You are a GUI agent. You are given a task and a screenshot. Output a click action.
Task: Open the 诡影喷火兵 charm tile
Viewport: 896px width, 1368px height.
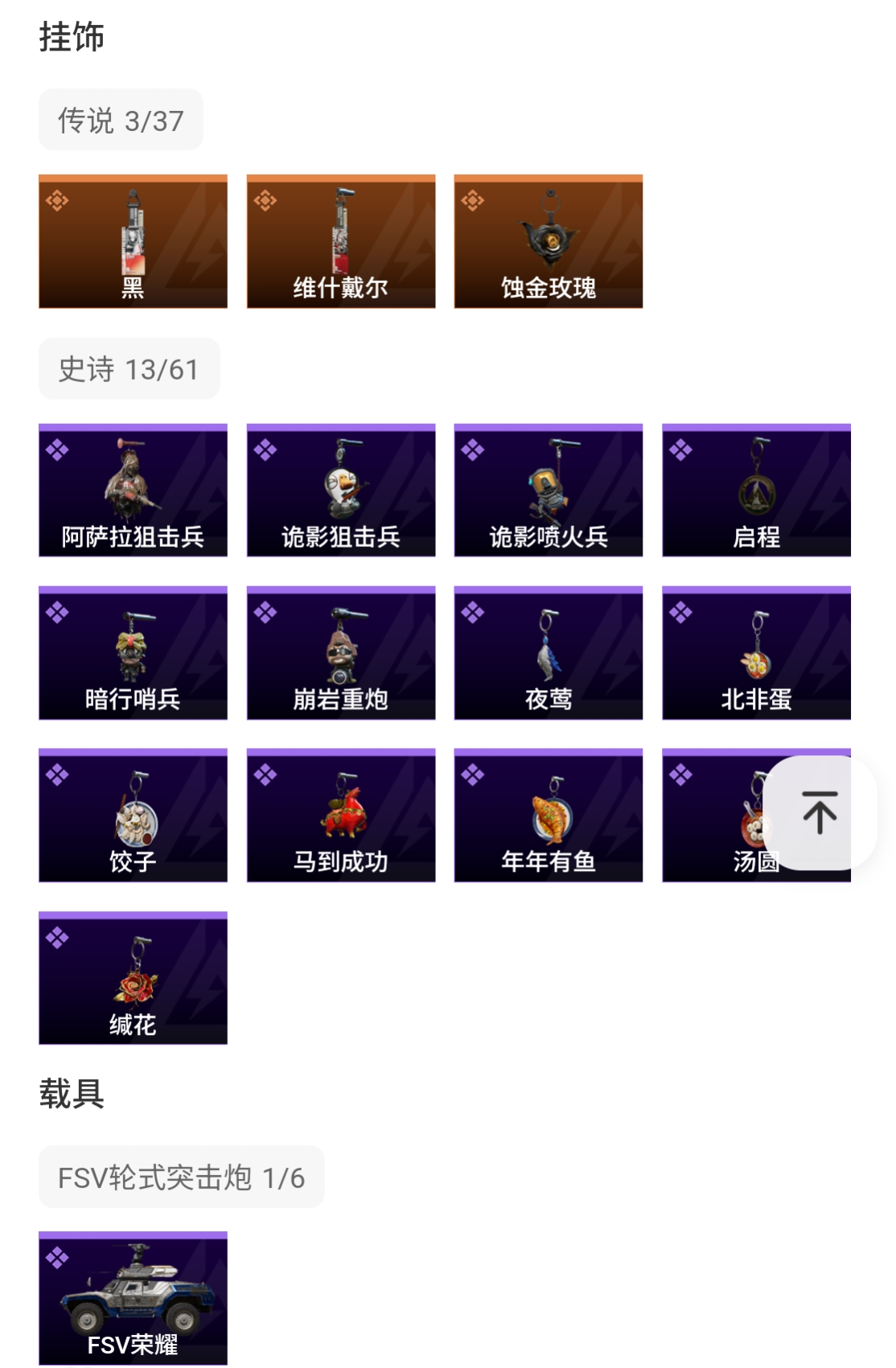[x=548, y=491]
